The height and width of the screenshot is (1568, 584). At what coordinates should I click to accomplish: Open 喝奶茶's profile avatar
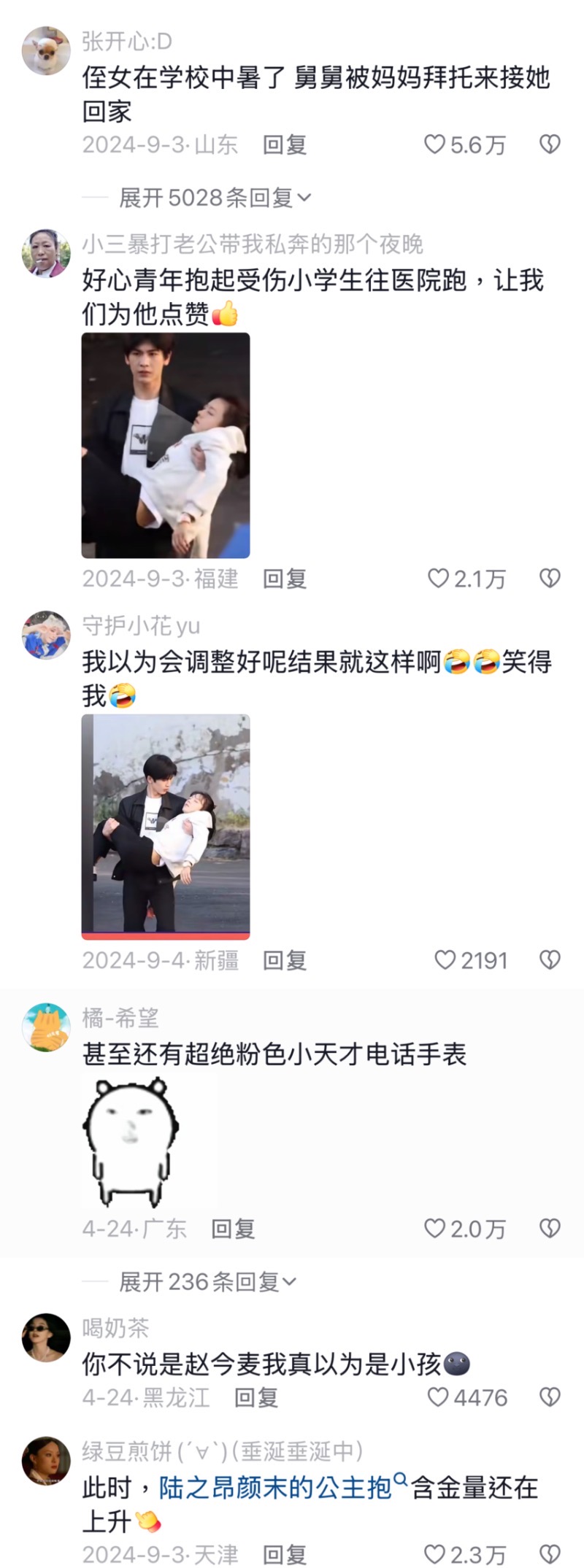[x=46, y=1337]
